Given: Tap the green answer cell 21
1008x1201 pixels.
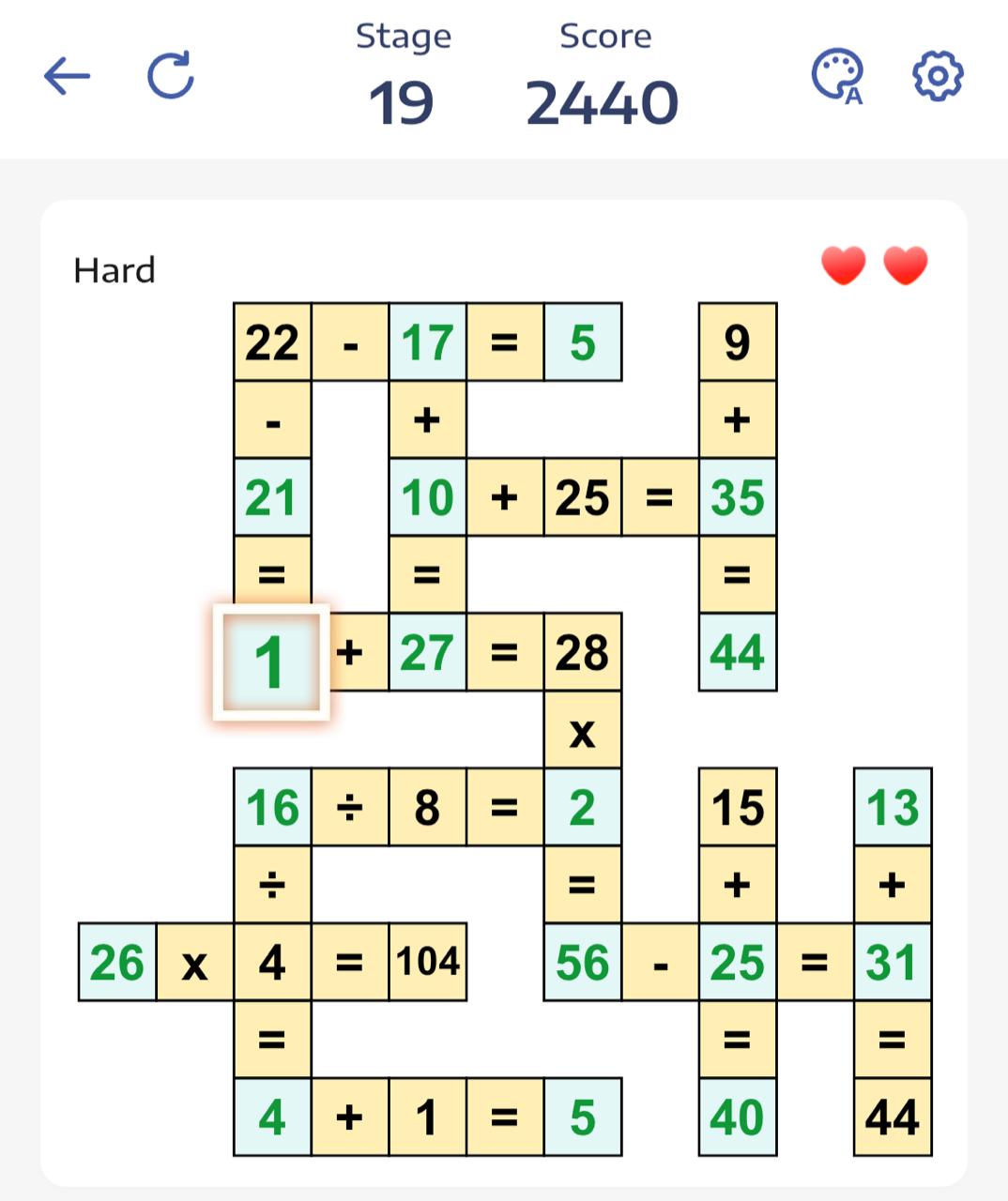Looking at the screenshot, I should pos(271,497).
